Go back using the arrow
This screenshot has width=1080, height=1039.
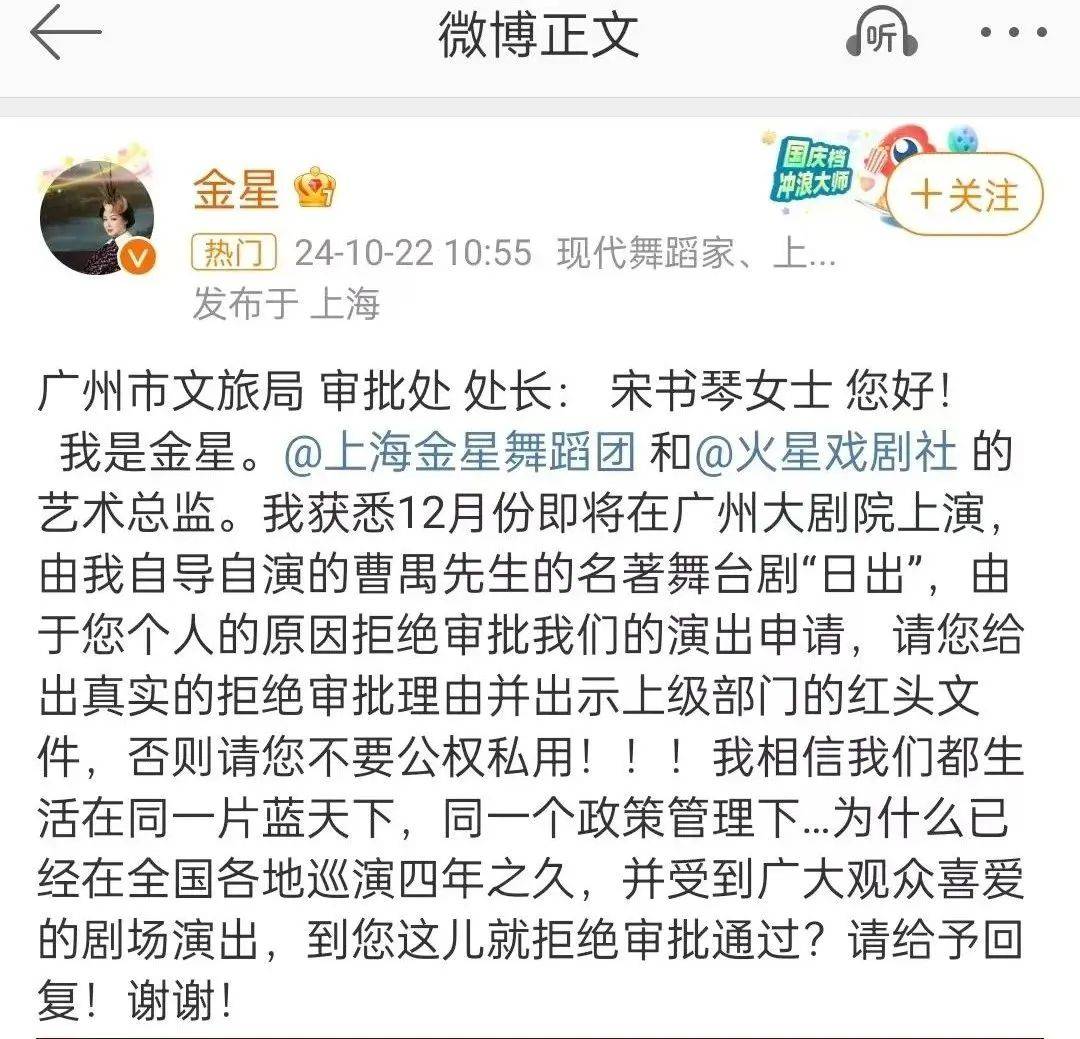click(x=66, y=35)
